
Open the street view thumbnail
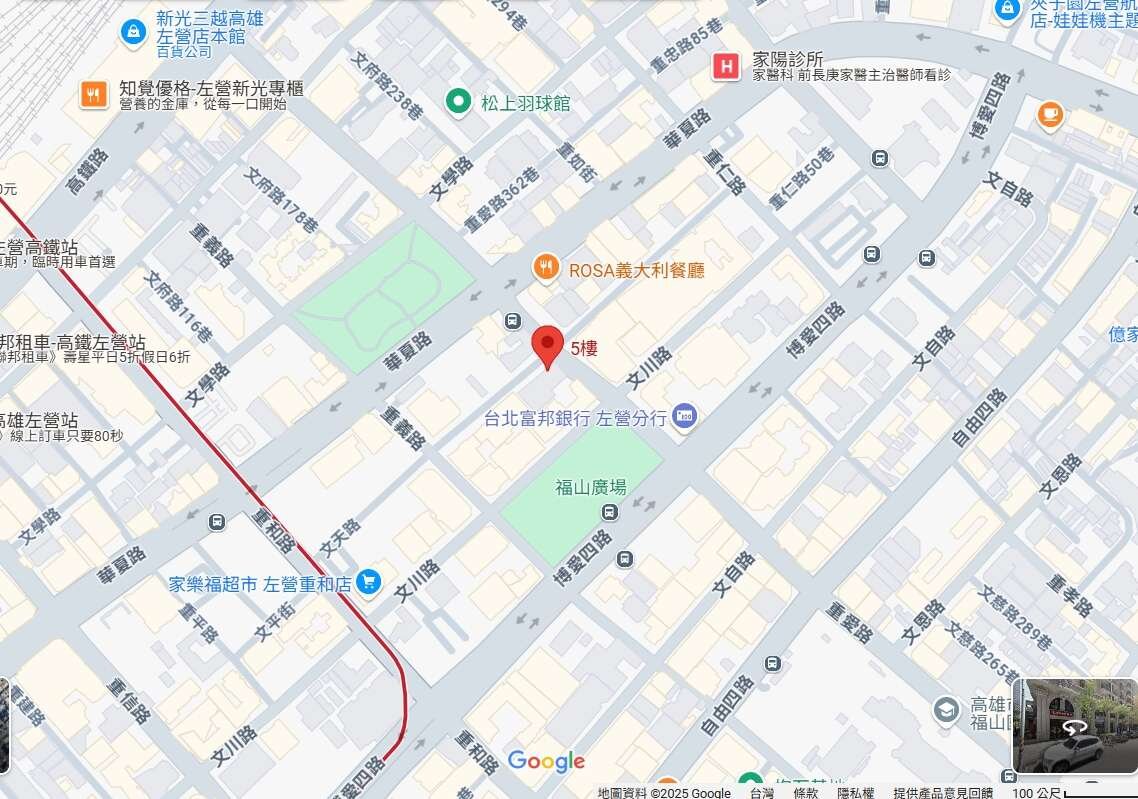[x=1074, y=726]
